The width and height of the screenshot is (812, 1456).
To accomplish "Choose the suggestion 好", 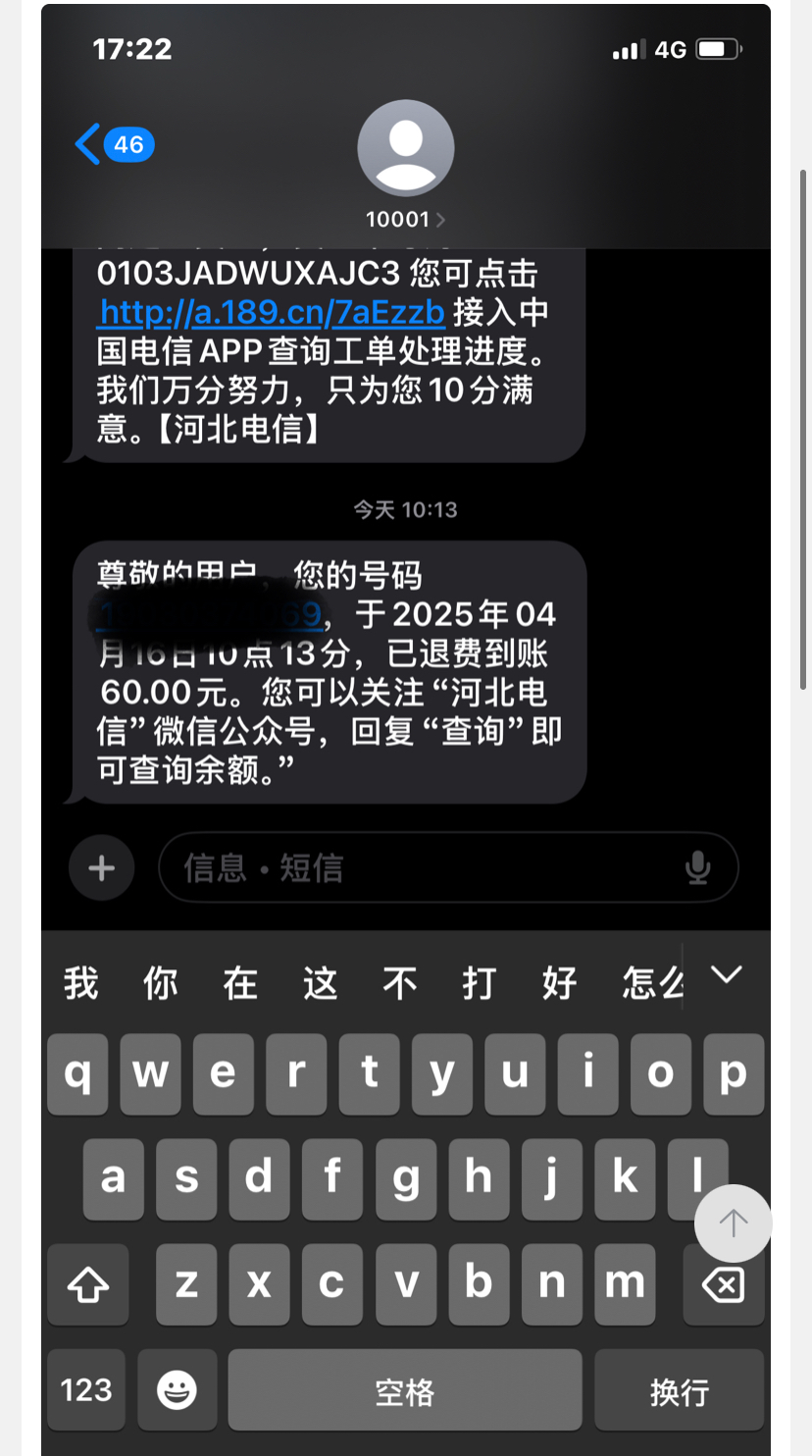I will pos(559,982).
